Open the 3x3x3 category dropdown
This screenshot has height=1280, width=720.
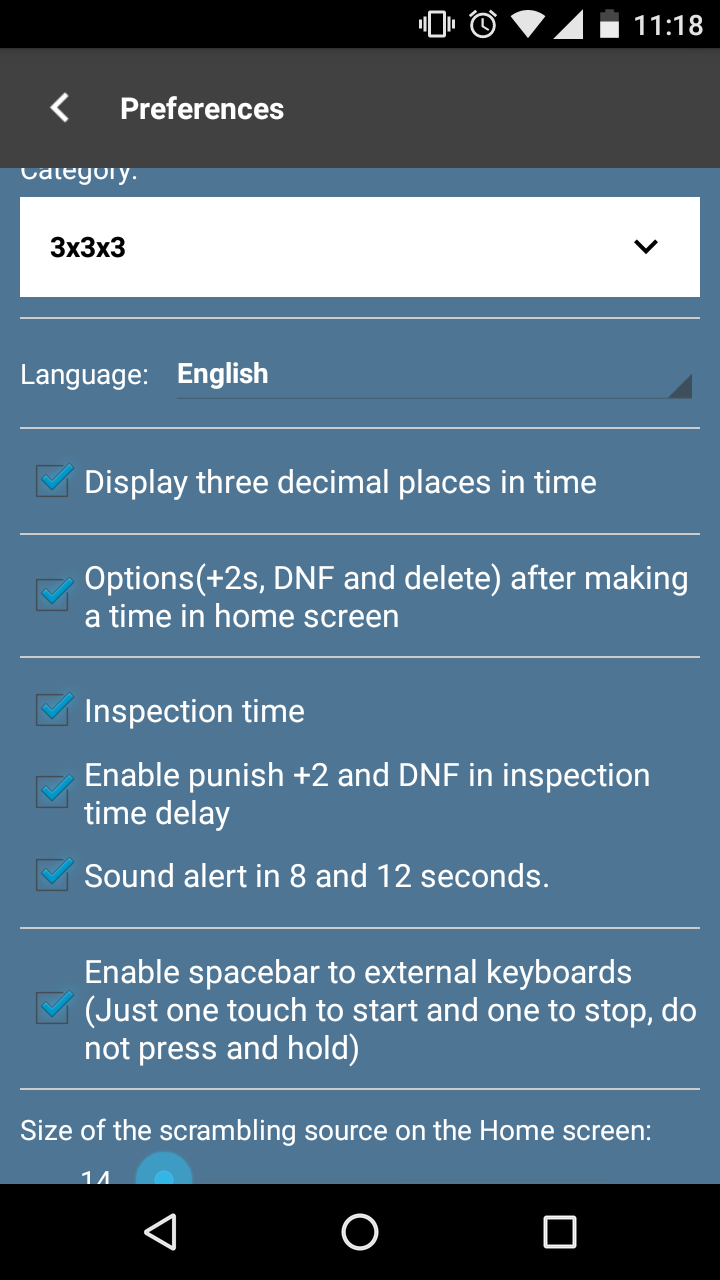(x=360, y=247)
